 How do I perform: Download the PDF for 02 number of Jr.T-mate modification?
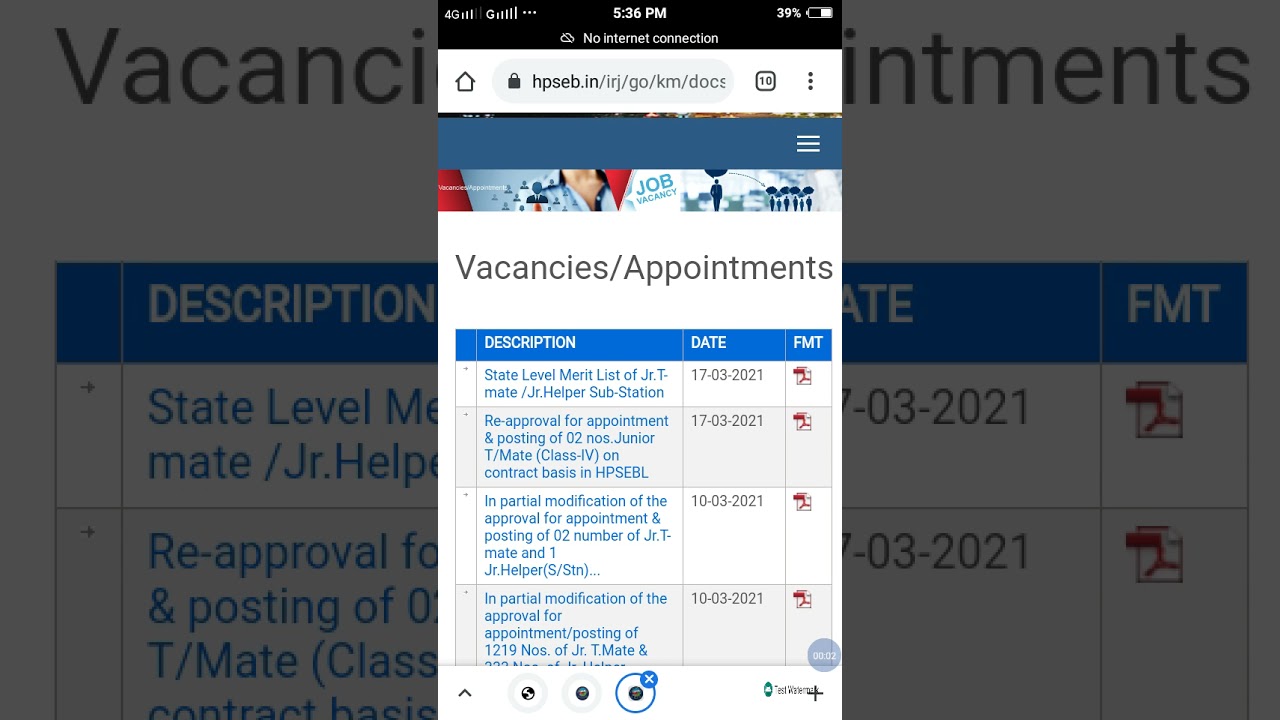pos(802,502)
